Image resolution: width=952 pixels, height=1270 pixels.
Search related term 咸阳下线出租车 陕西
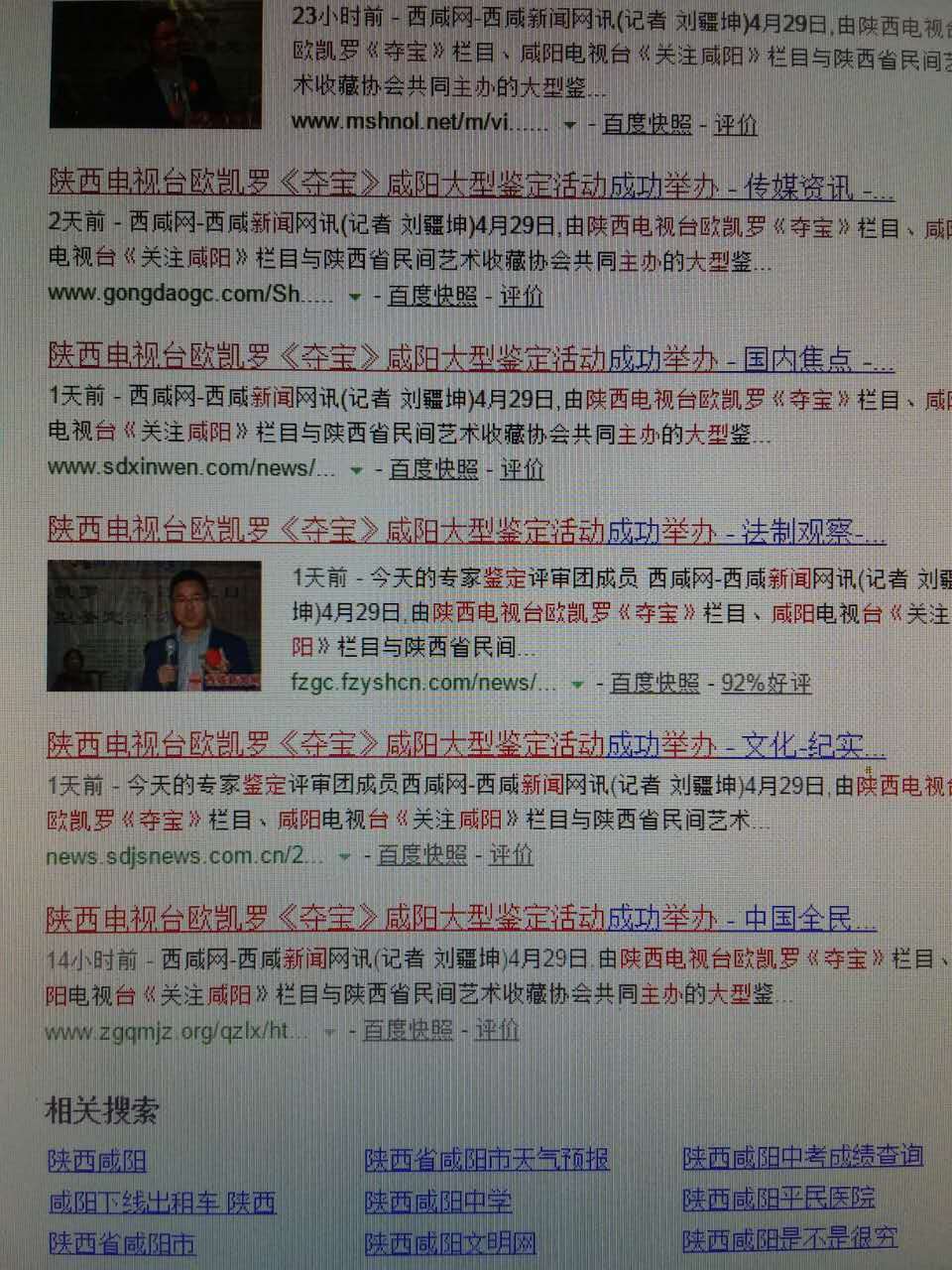[162, 1203]
